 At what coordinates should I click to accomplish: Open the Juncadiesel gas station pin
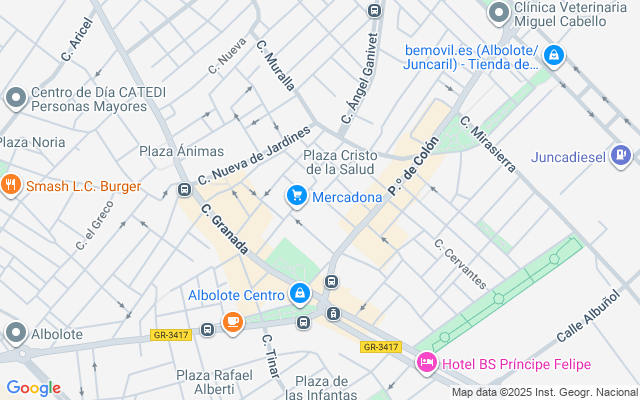[x=622, y=155]
